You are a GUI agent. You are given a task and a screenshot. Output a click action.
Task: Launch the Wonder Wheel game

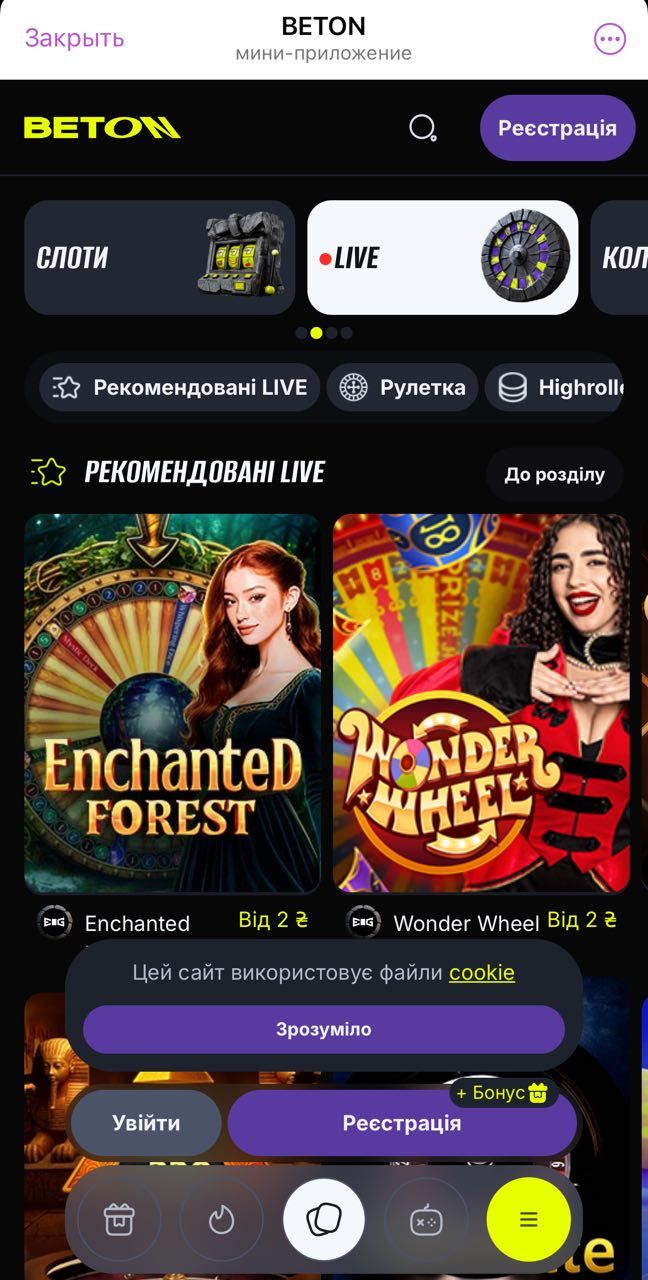(x=481, y=703)
